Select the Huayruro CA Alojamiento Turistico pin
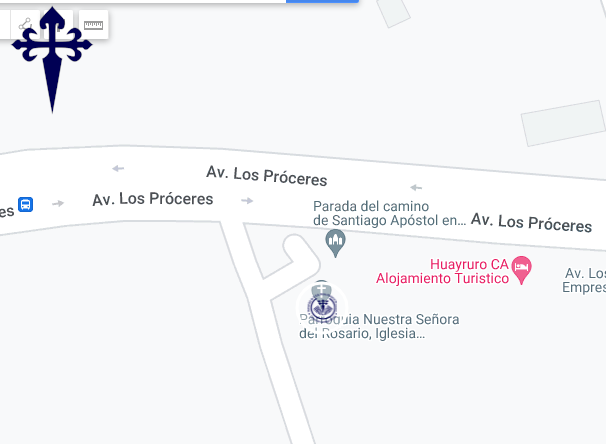The image size is (606, 444). click(x=521, y=268)
